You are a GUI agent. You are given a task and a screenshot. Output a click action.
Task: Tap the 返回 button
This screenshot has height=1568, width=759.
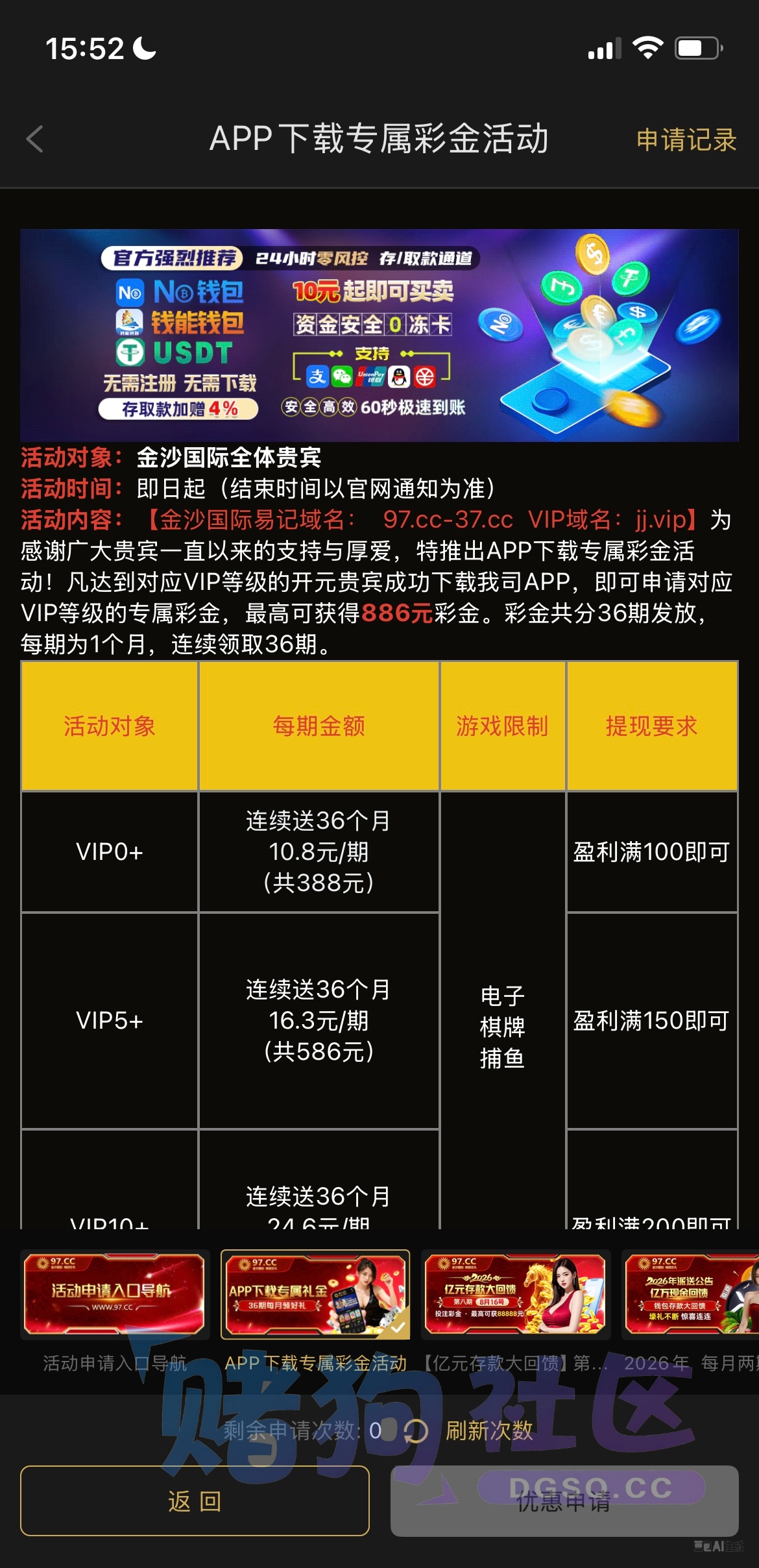tap(195, 1501)
